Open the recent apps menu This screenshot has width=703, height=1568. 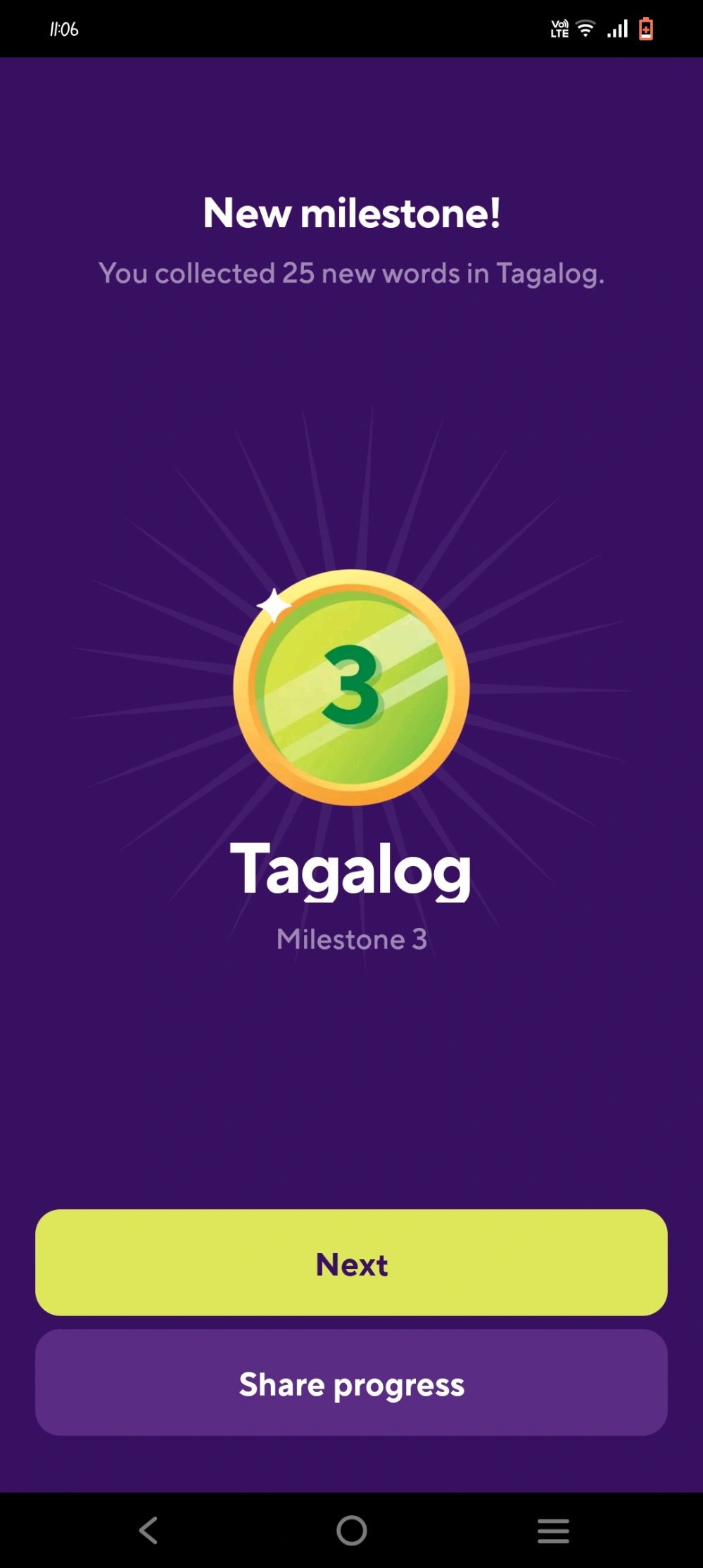coord(553,1530)
